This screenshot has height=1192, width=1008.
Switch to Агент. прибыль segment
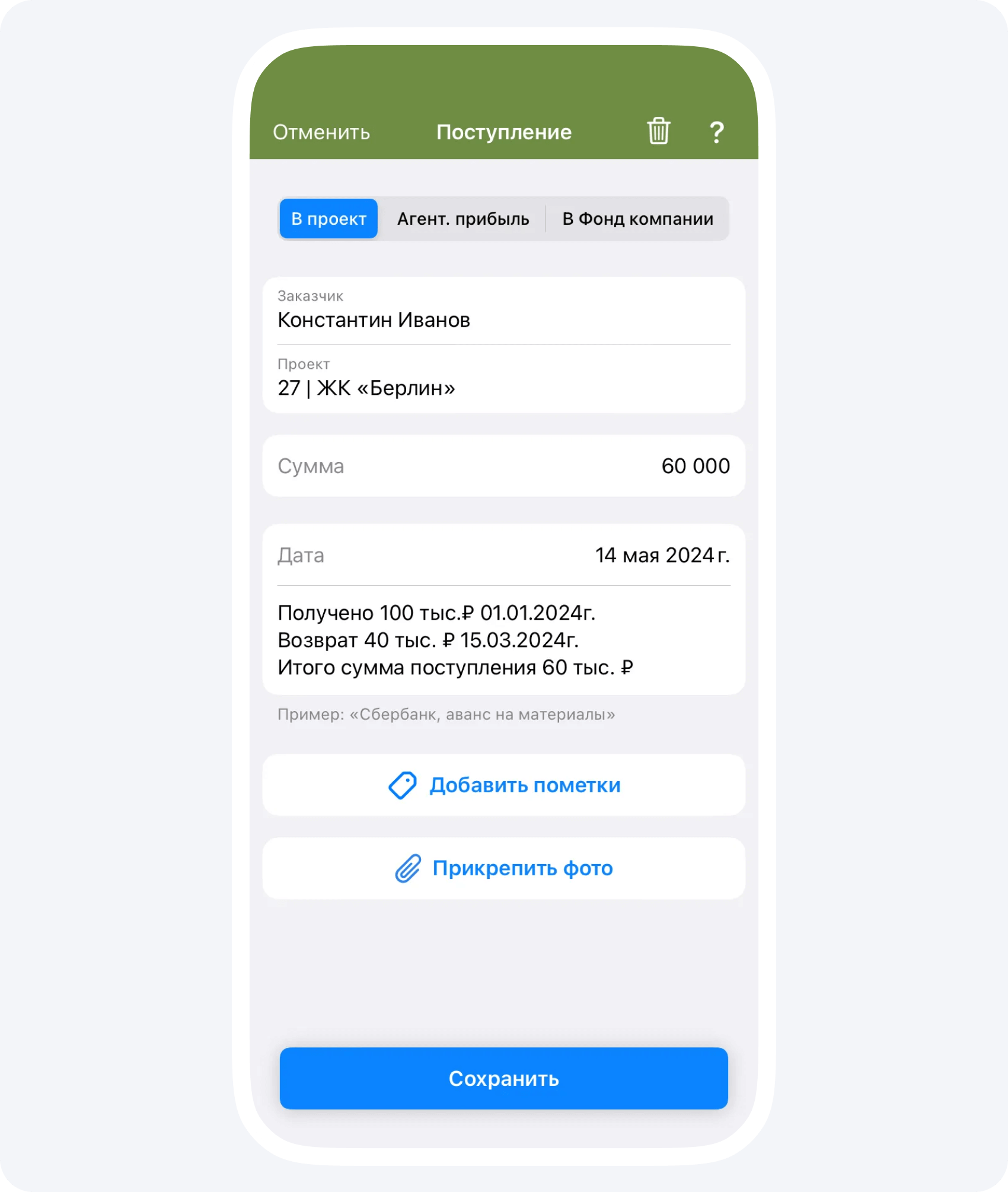(x=462, y=219)
